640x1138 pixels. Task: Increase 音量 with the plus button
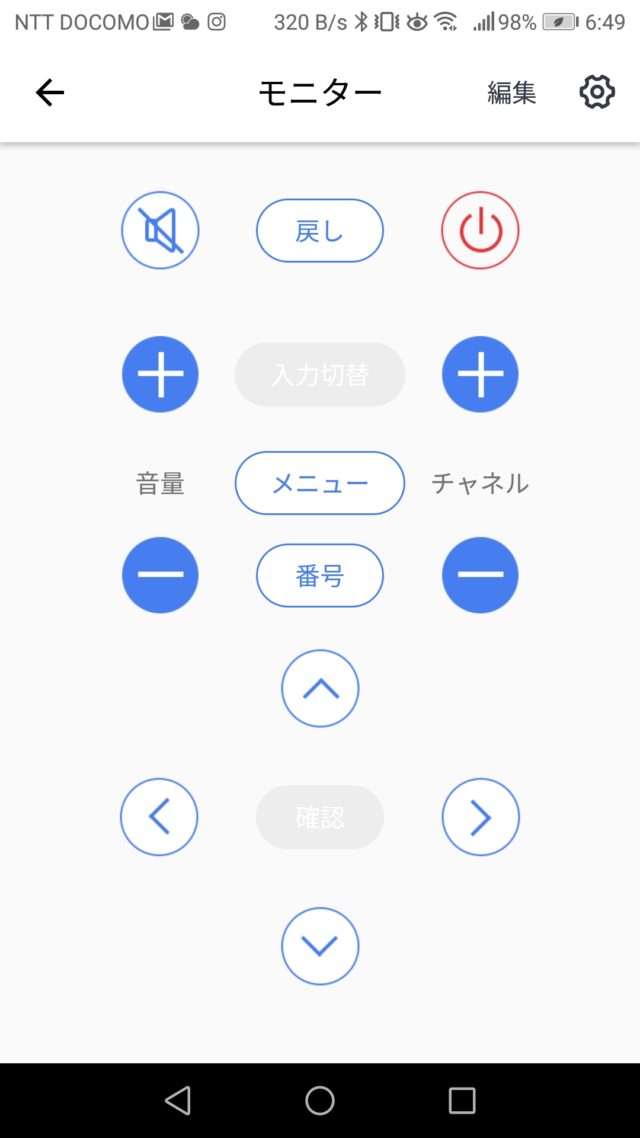160,374
